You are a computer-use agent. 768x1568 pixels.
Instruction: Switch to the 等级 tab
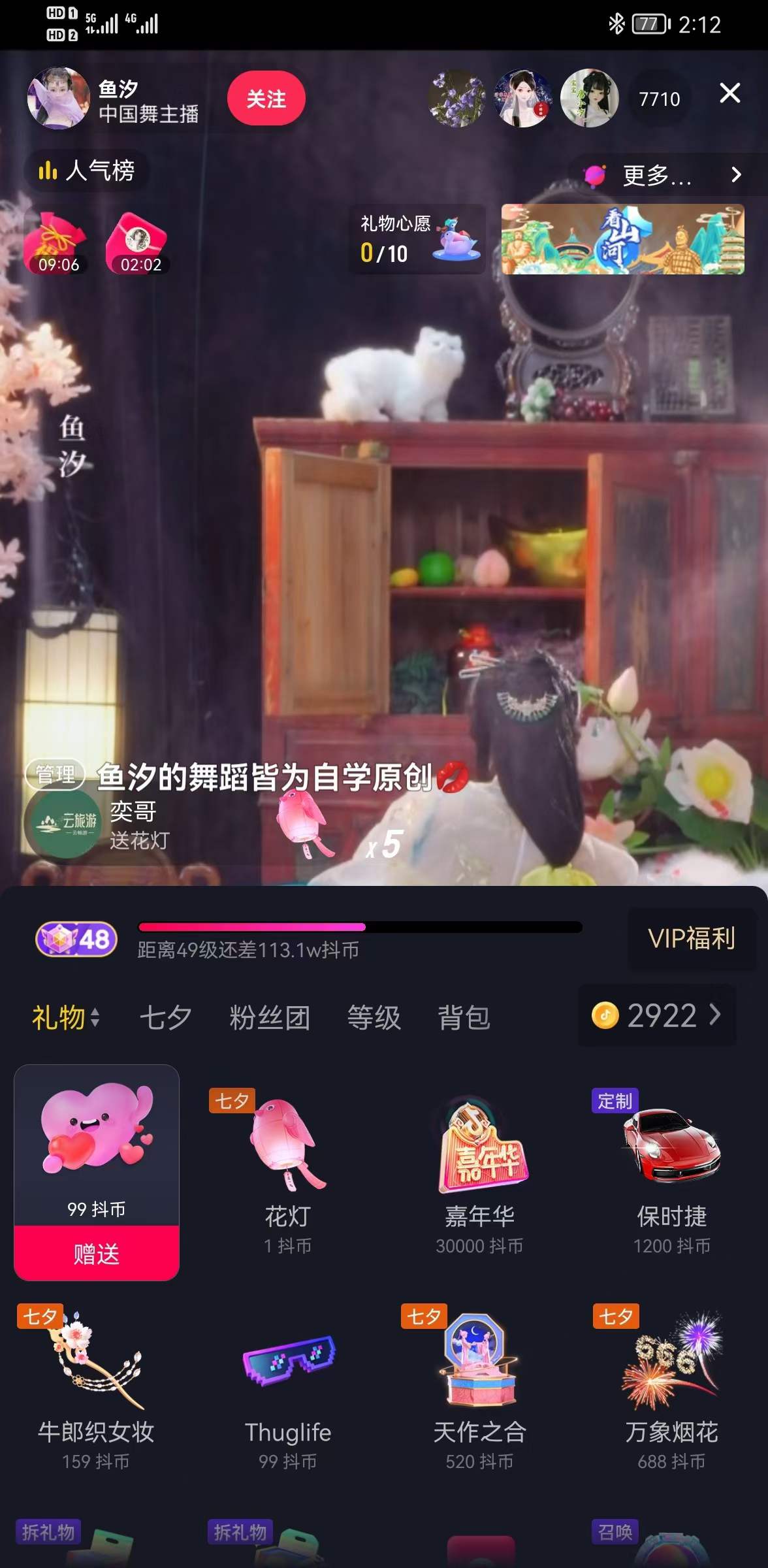tap(374, 1017)
